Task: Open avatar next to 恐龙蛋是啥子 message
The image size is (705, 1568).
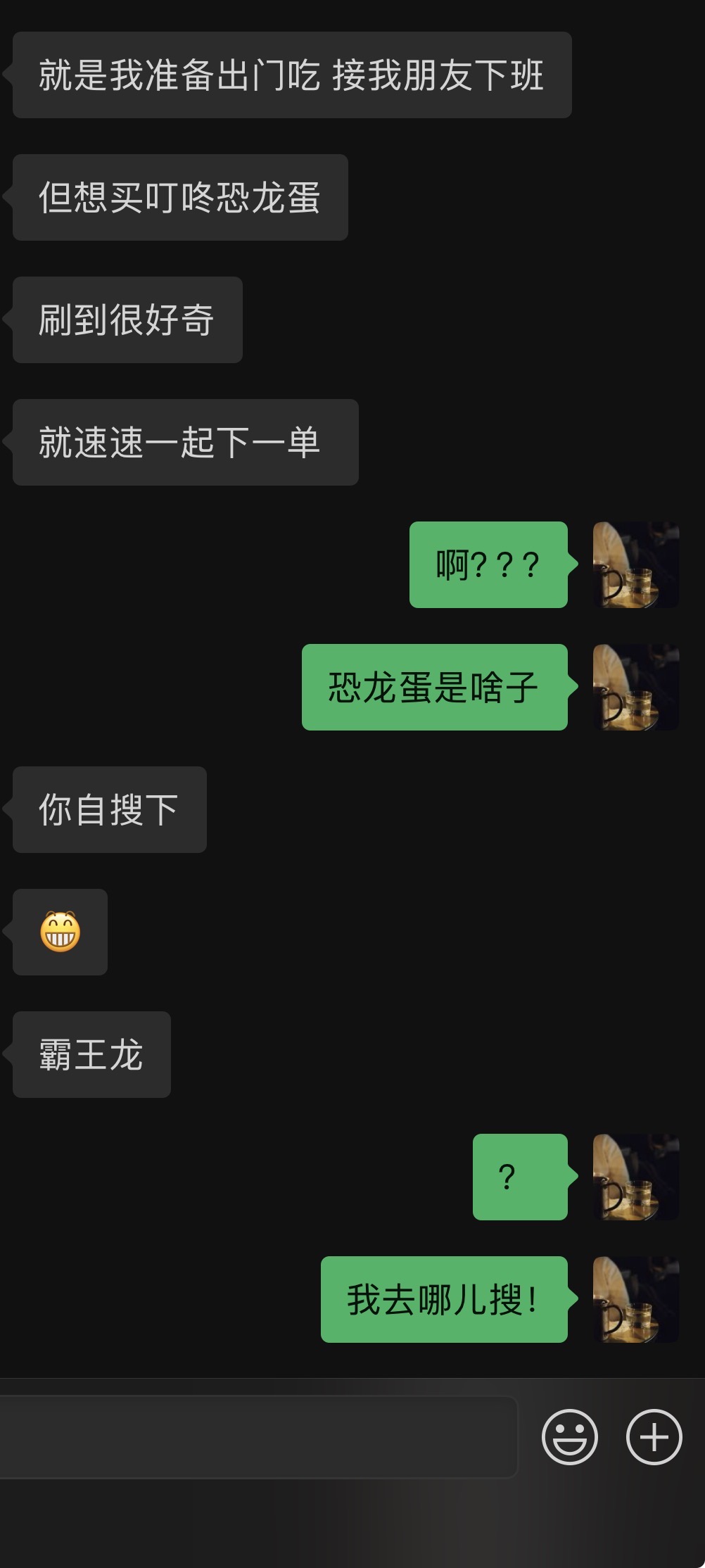Action: point(636,687)
